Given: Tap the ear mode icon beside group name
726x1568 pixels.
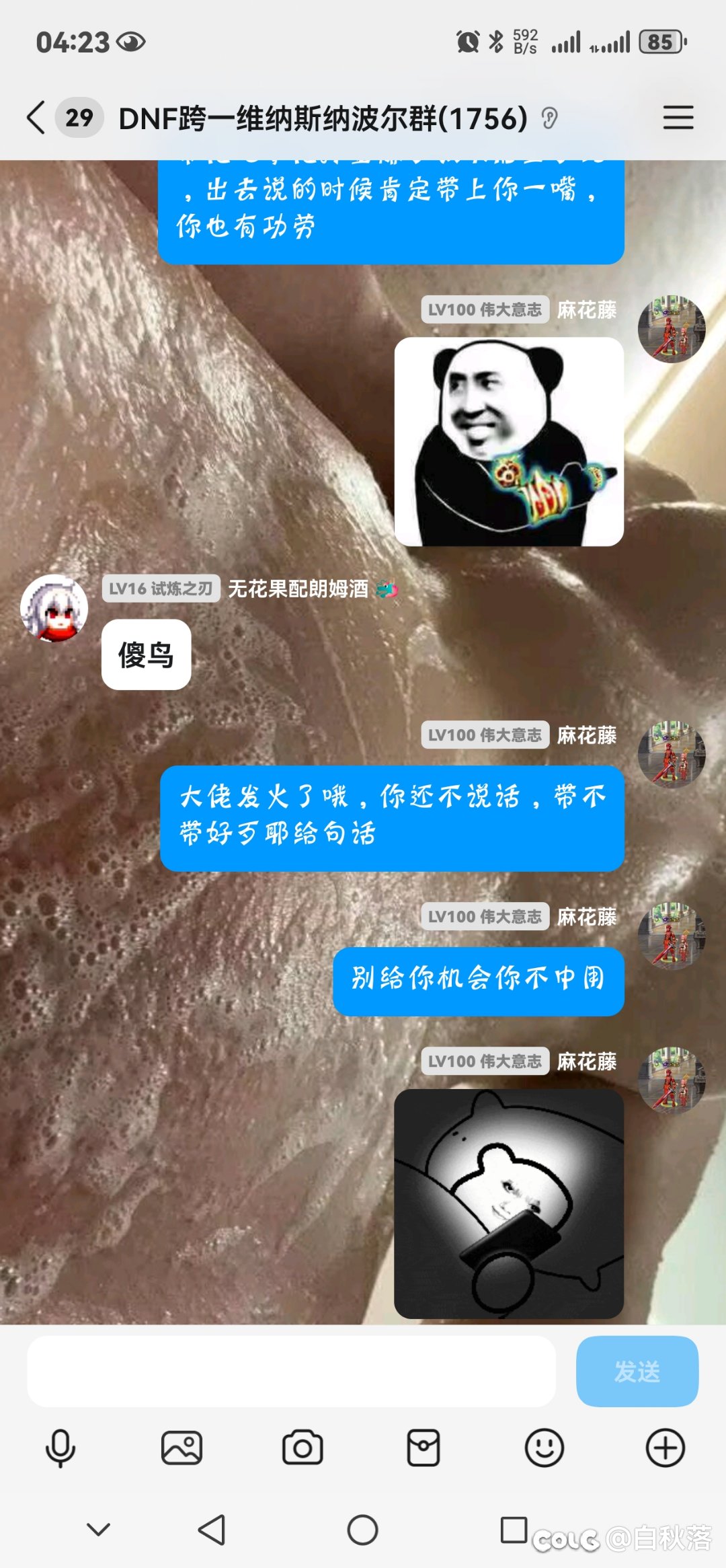Looking at the screenshot, I should (x=550, y=119).
